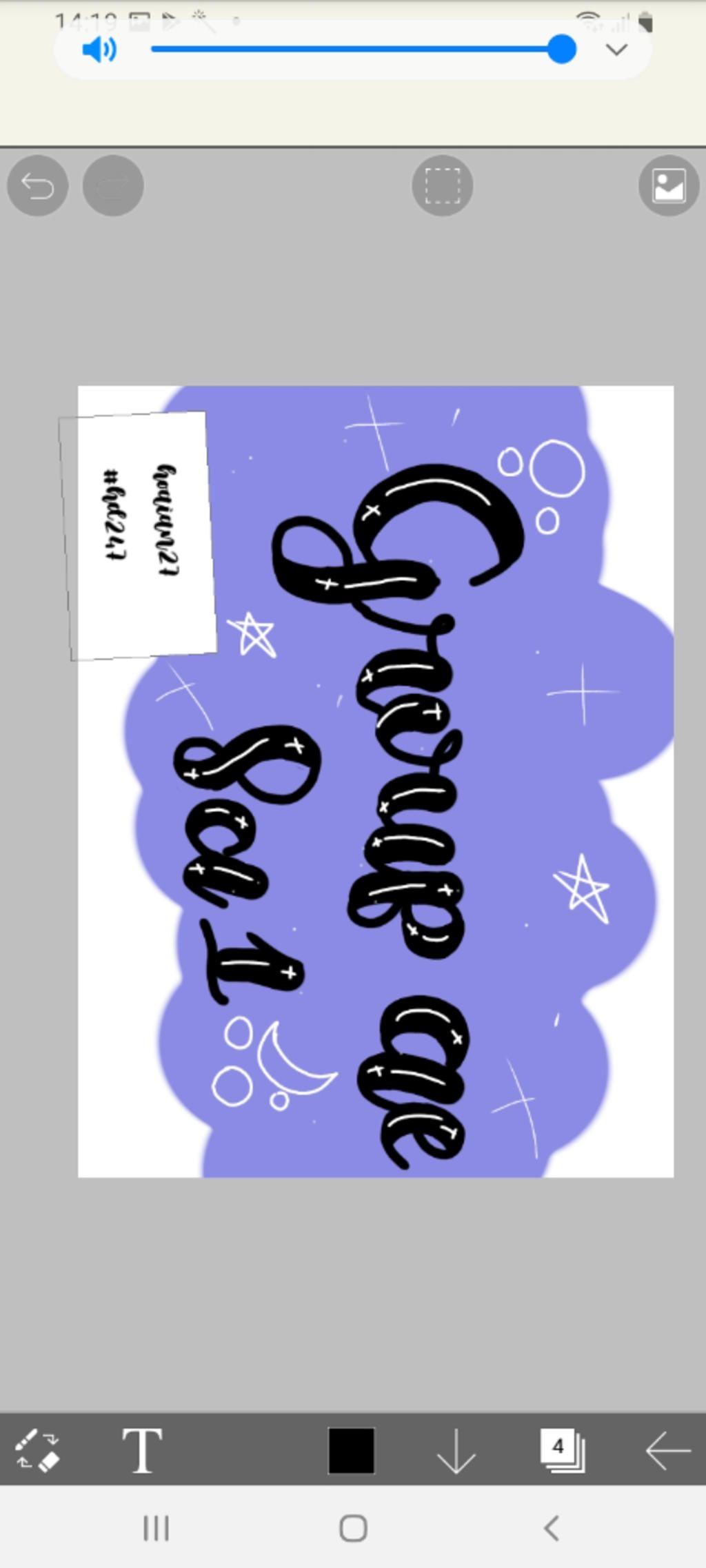The image size is (706, 1568).
Task: Open the reference image window
Action: coord(669,185)
